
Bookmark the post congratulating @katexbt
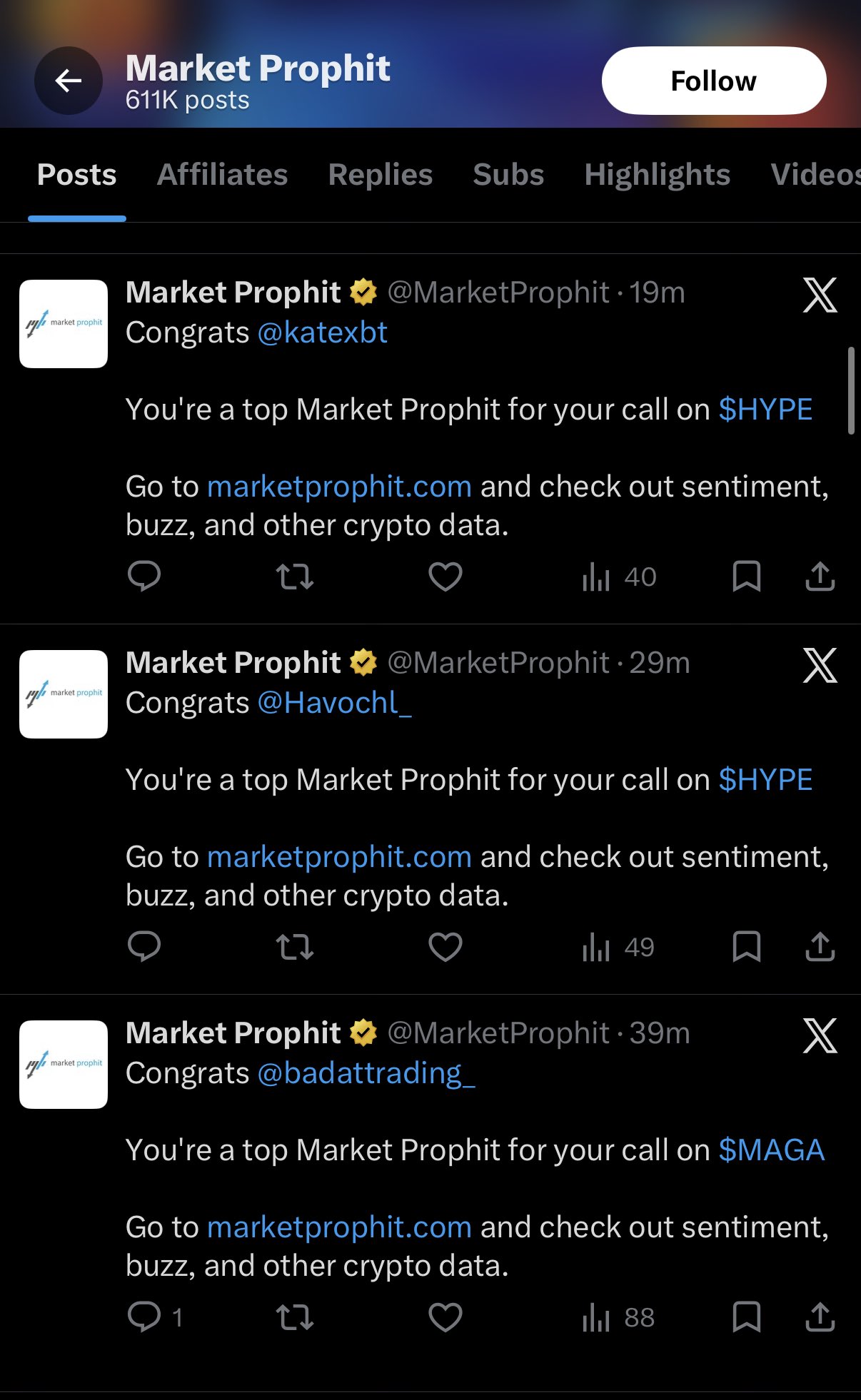click(746, 577)
